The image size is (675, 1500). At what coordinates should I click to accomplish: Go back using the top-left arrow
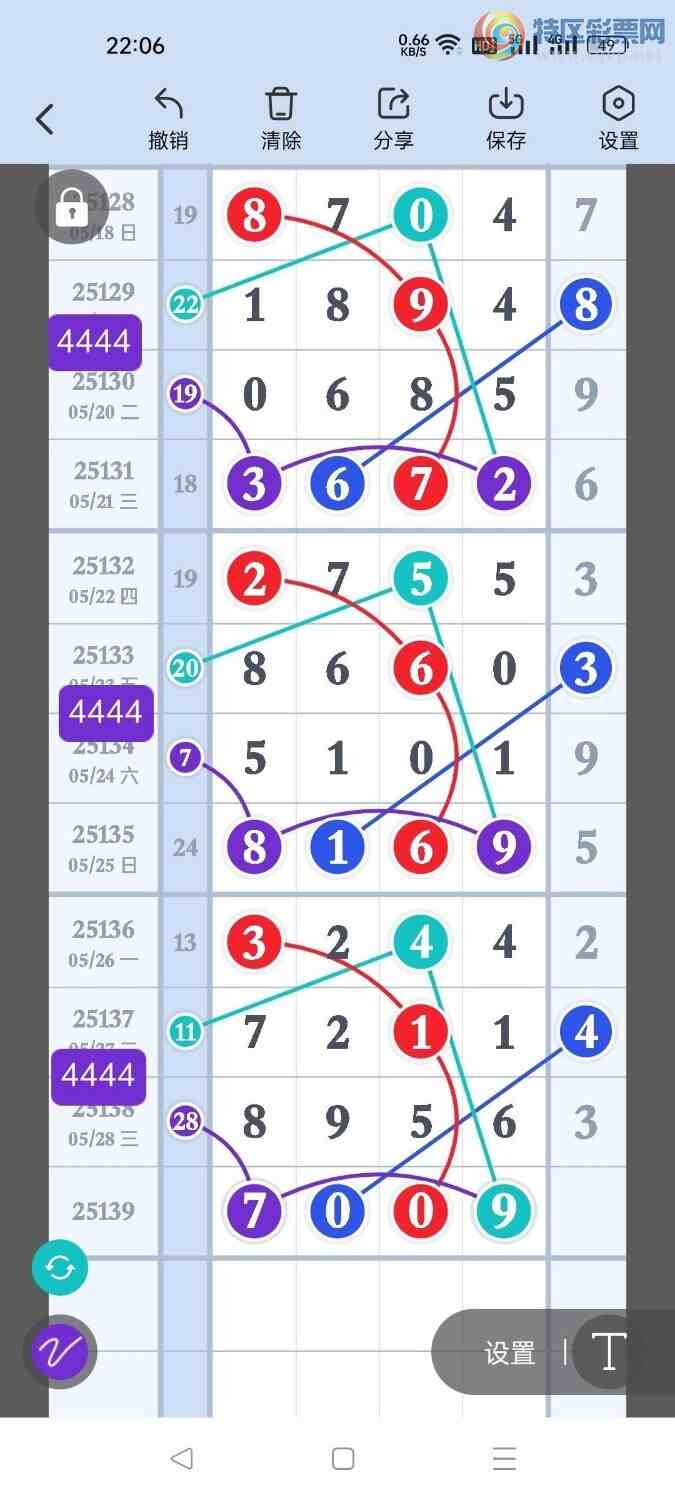tap(44, 120)
